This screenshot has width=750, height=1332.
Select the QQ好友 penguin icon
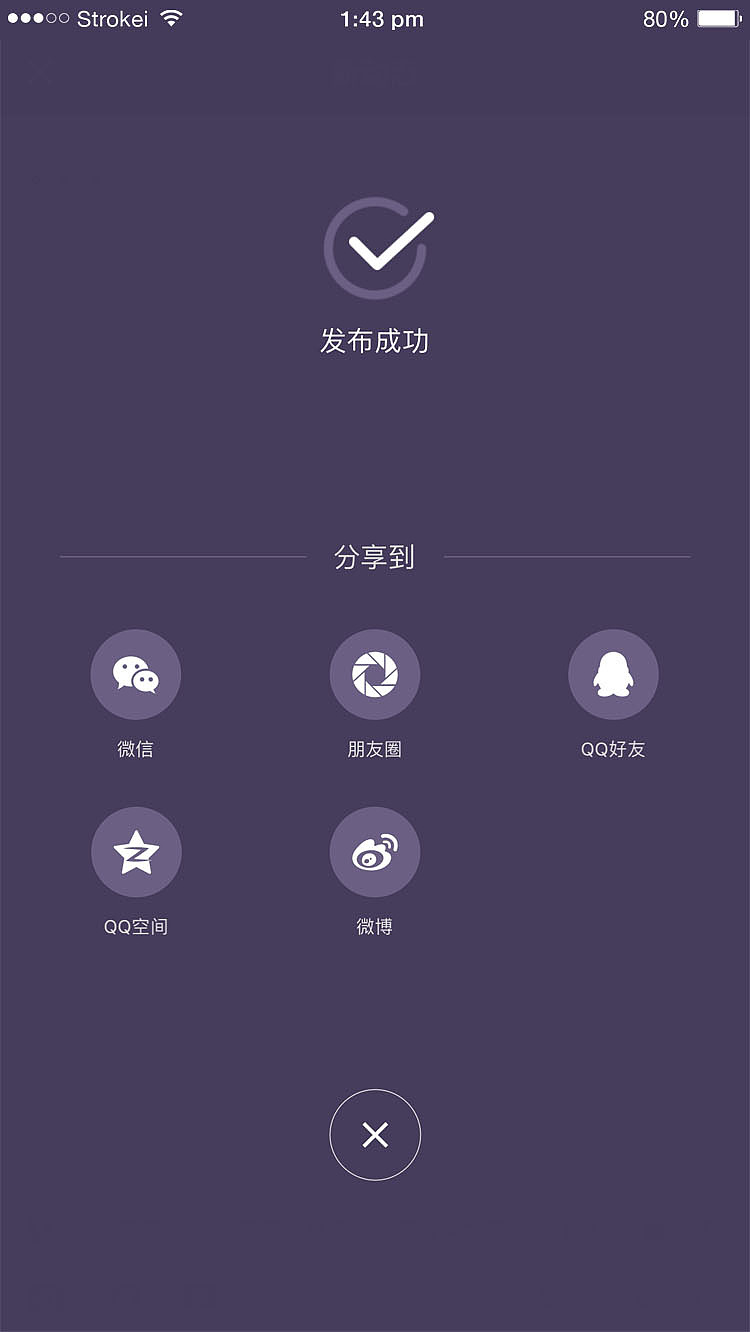[x=614, y=674]
